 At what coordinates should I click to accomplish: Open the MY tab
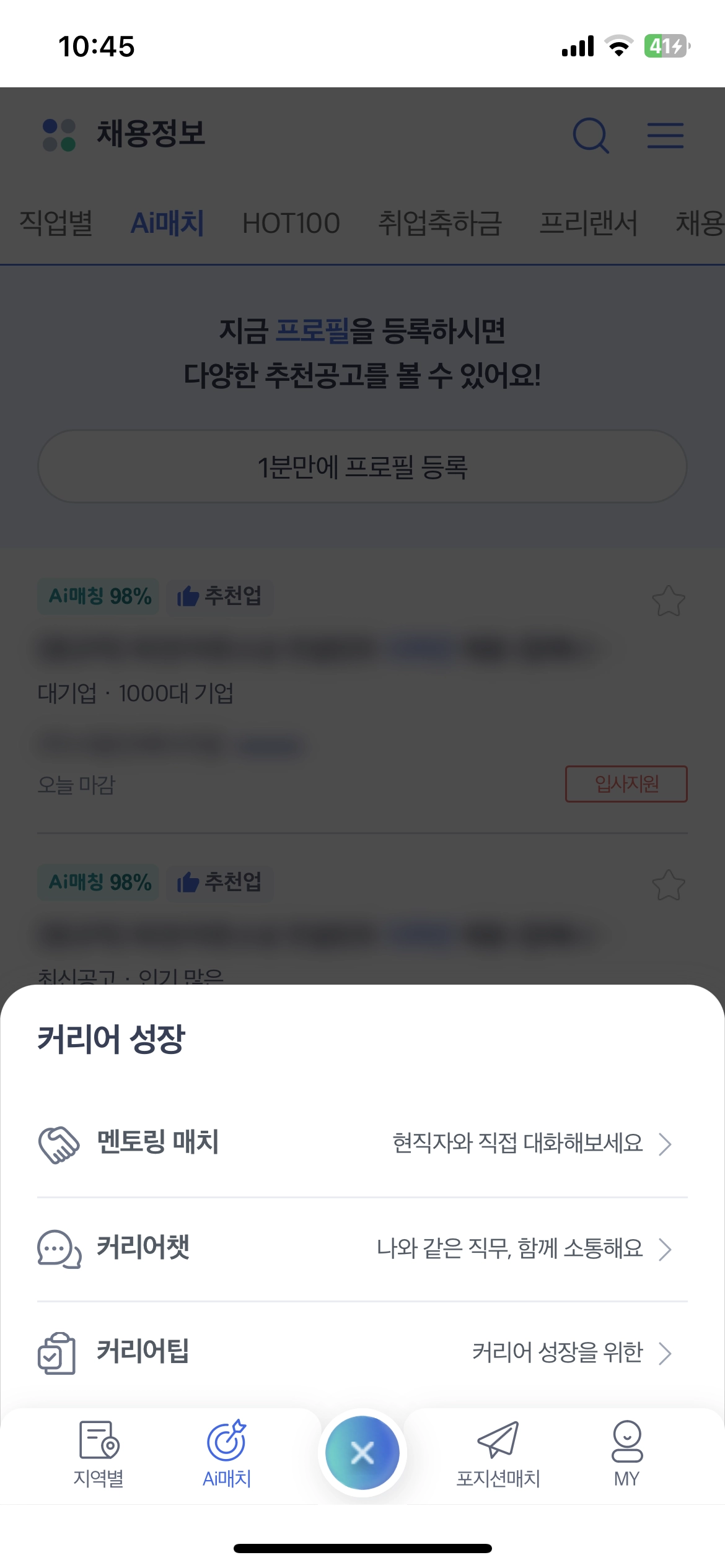click(626, 1454)
